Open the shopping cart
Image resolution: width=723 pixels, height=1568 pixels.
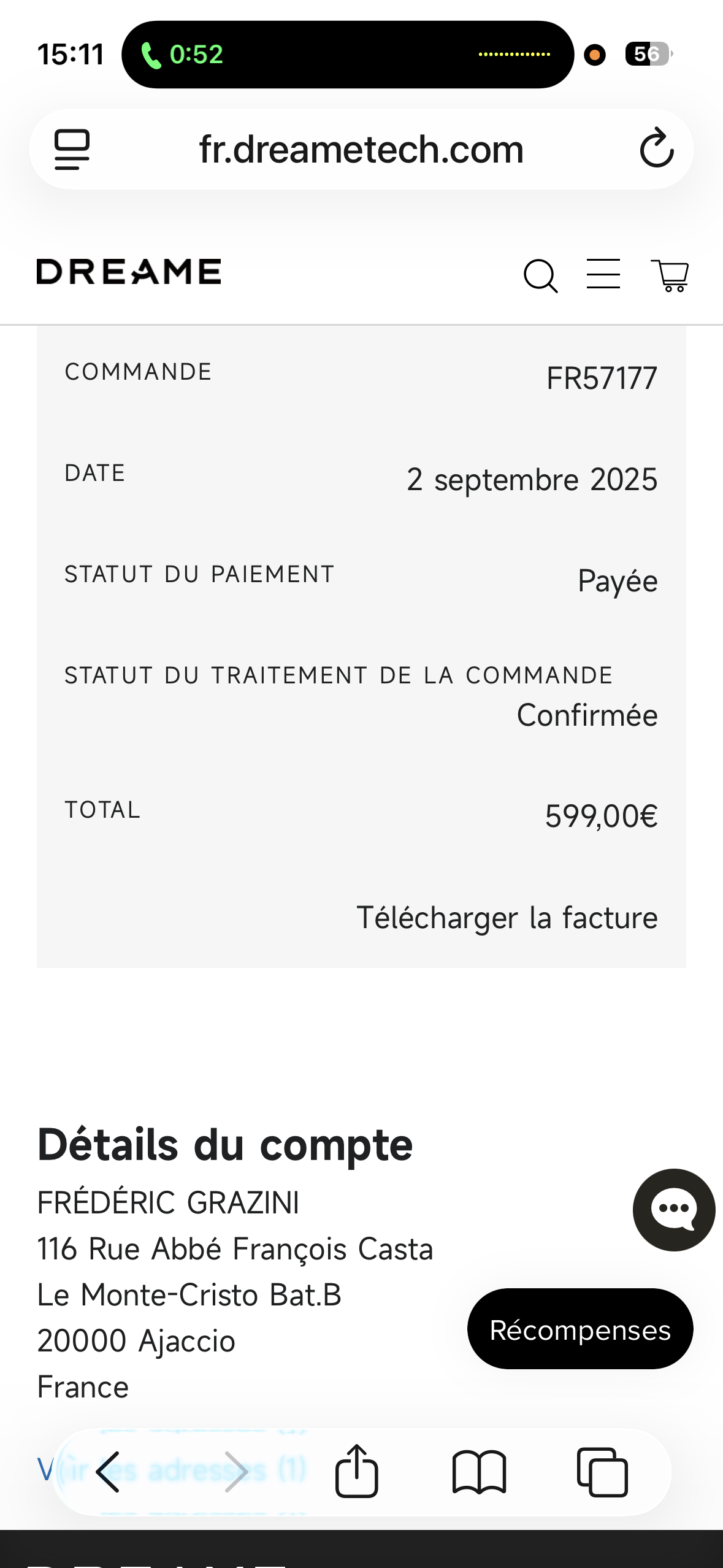coord(670,275)
